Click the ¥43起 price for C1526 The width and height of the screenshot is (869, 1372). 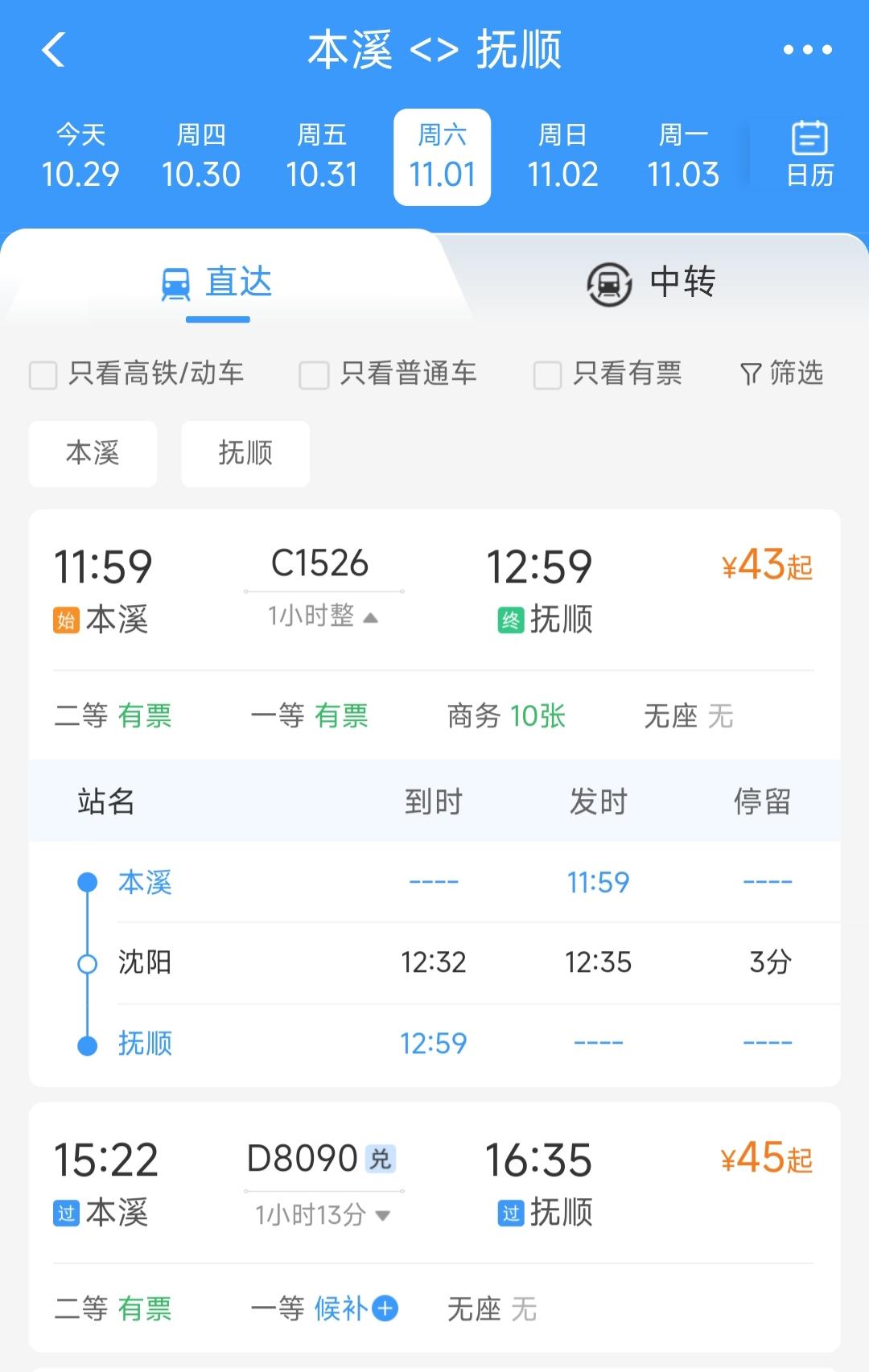pos(765,566)
